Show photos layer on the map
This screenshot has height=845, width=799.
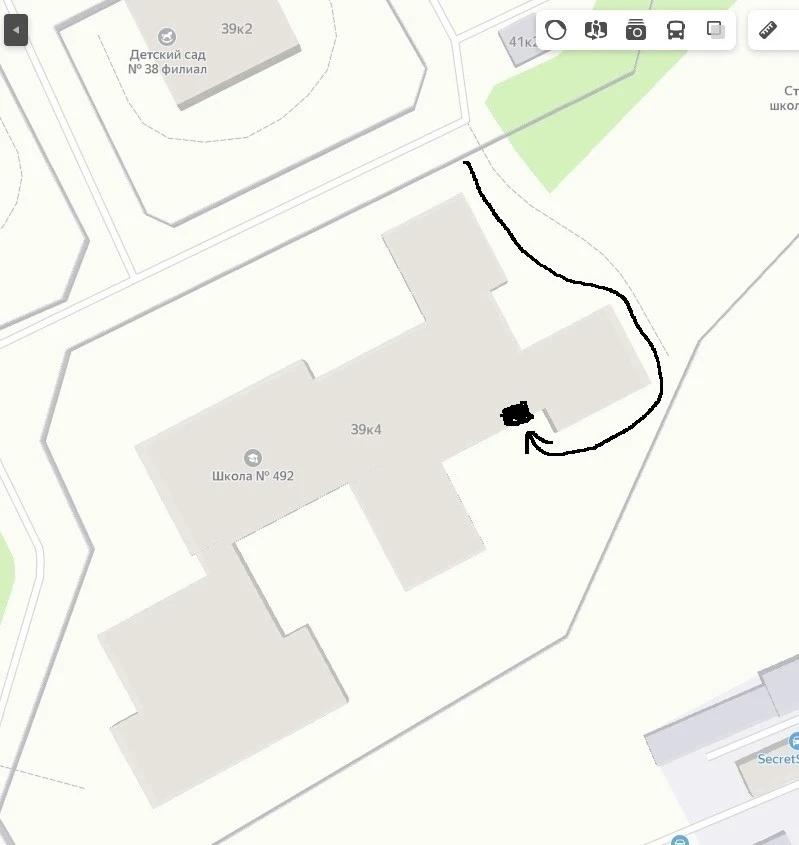[636, 30]
